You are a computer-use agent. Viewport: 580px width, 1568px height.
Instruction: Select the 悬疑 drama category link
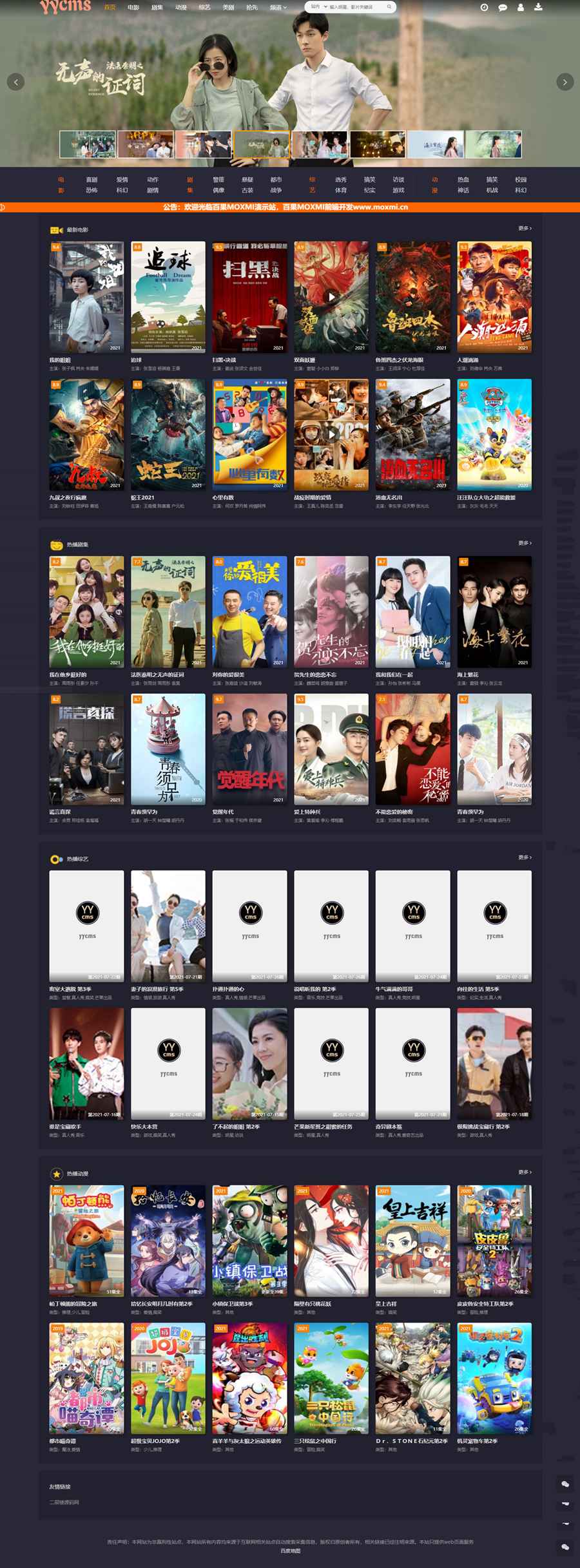(x=247, y=180)
